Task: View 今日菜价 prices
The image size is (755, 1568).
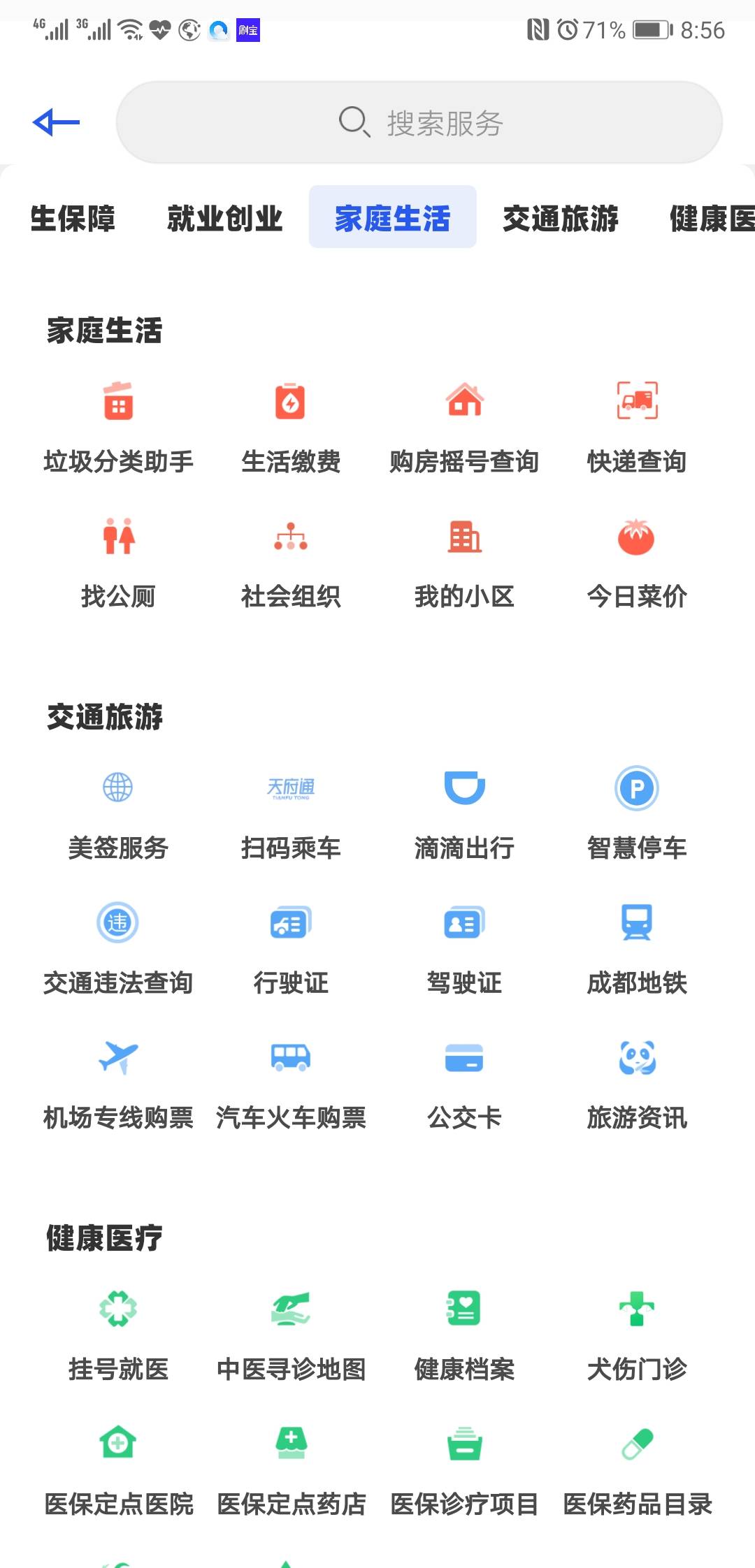Action: [637, 562]
